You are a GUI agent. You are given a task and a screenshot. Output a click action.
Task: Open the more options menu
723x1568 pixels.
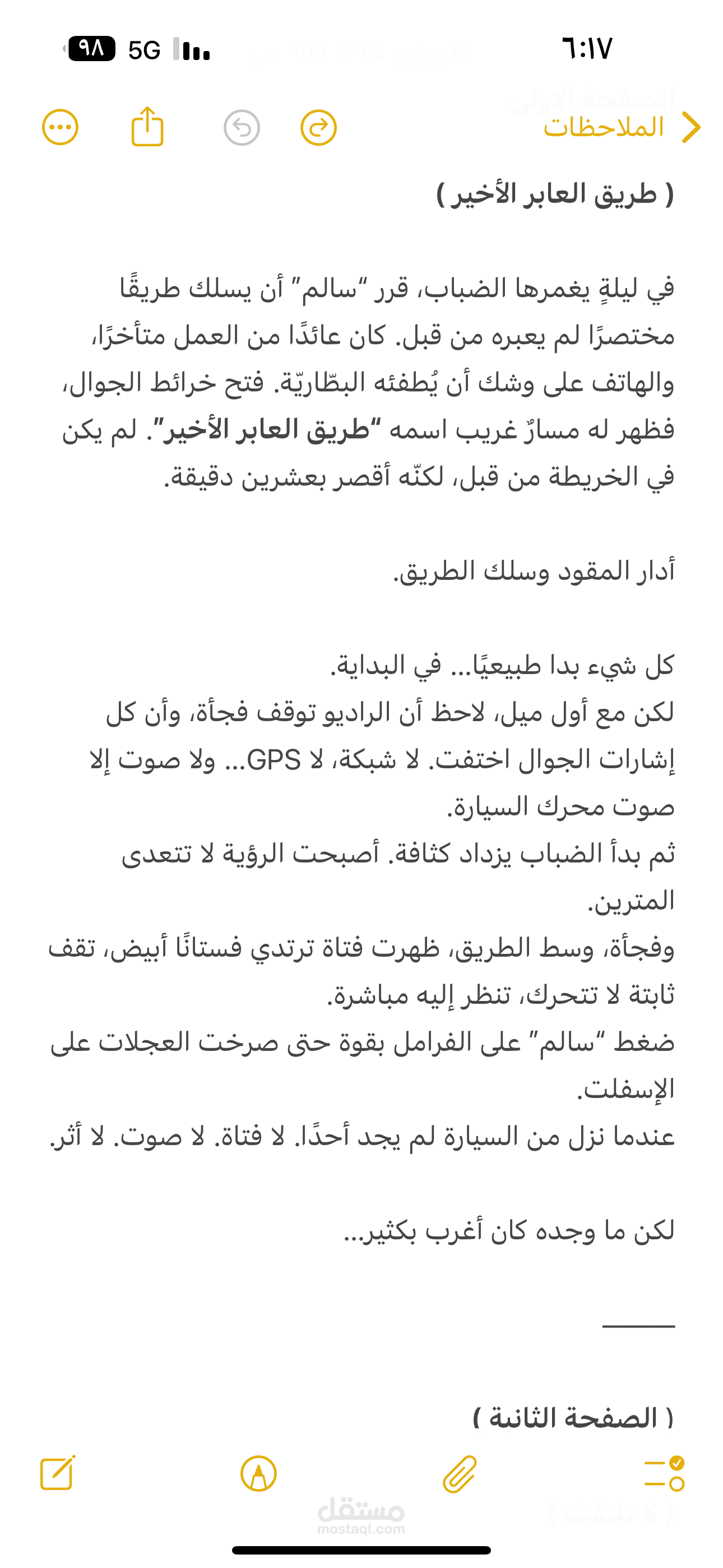[x=61, y=128]
